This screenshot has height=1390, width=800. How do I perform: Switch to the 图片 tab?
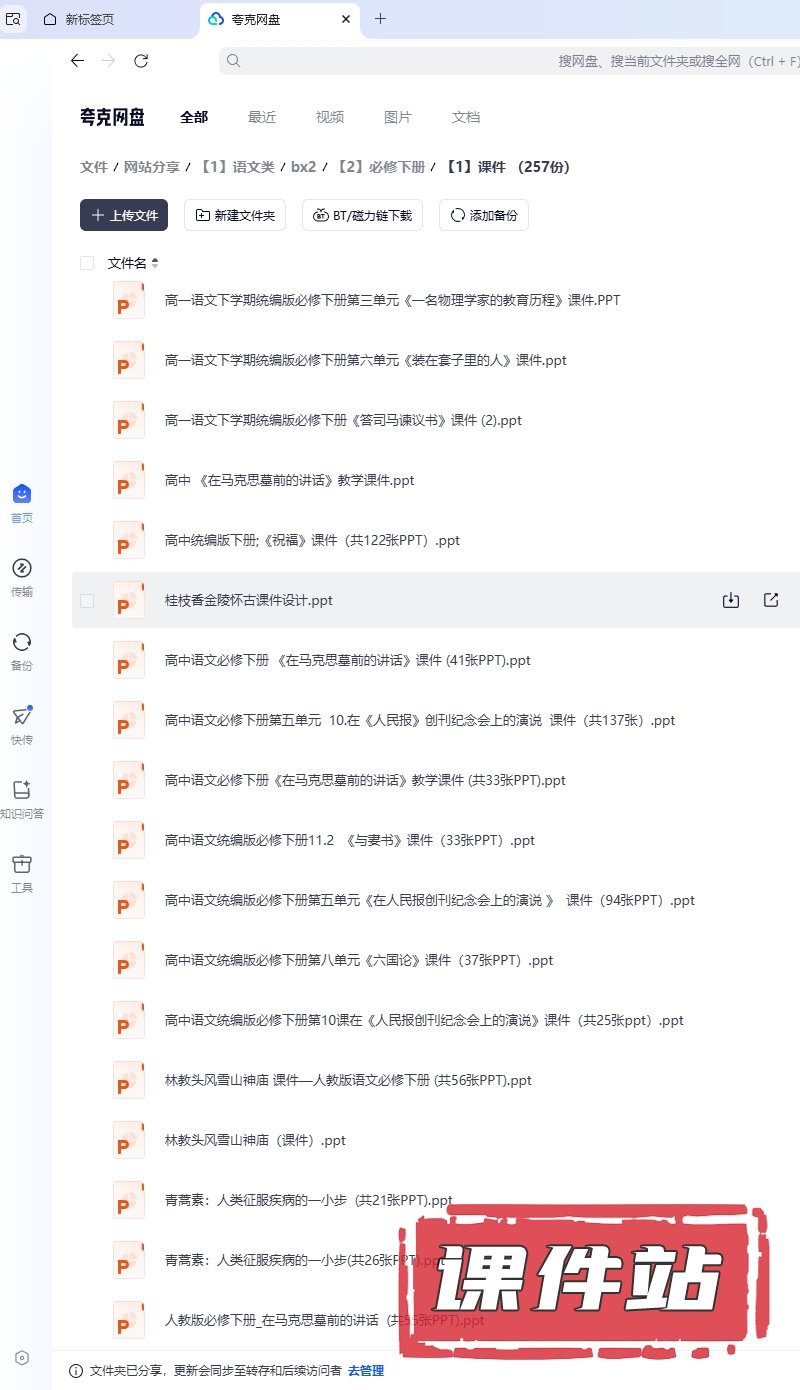(x=398, y=117)
